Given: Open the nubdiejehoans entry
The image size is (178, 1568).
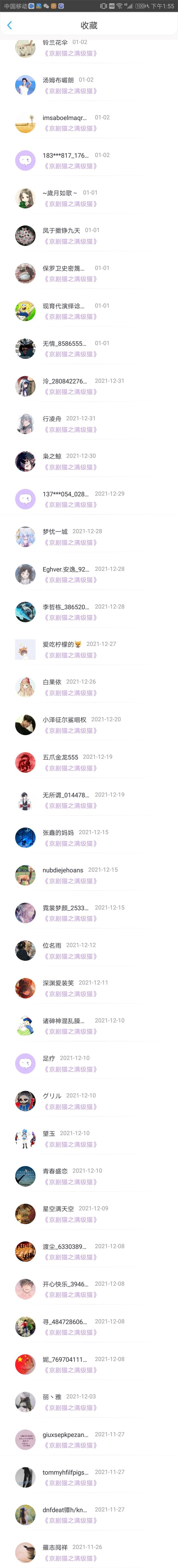Looking at the screenshot, I should tap(89, 875).
